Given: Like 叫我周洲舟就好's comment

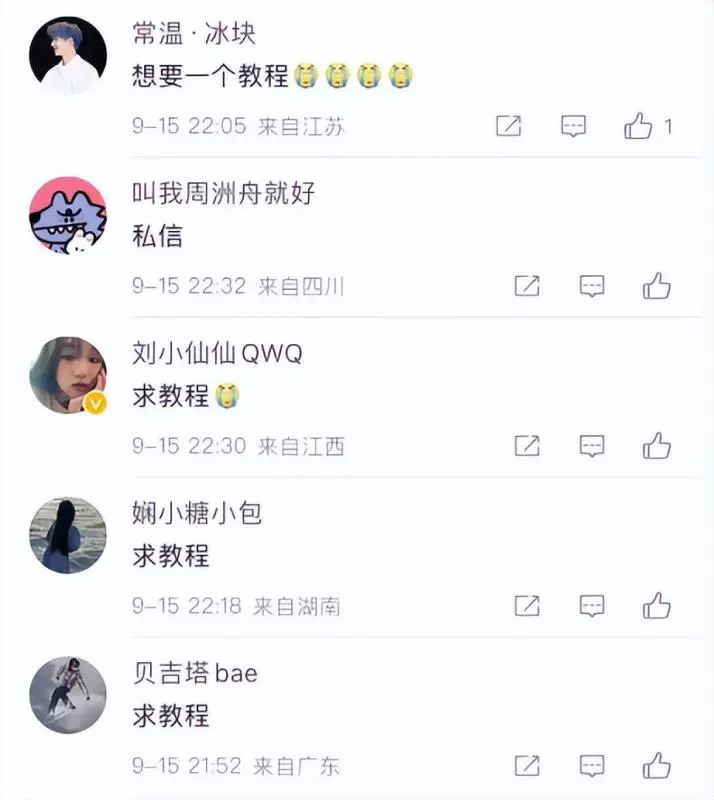Looking at the screenshot, I should click(657, 287).
